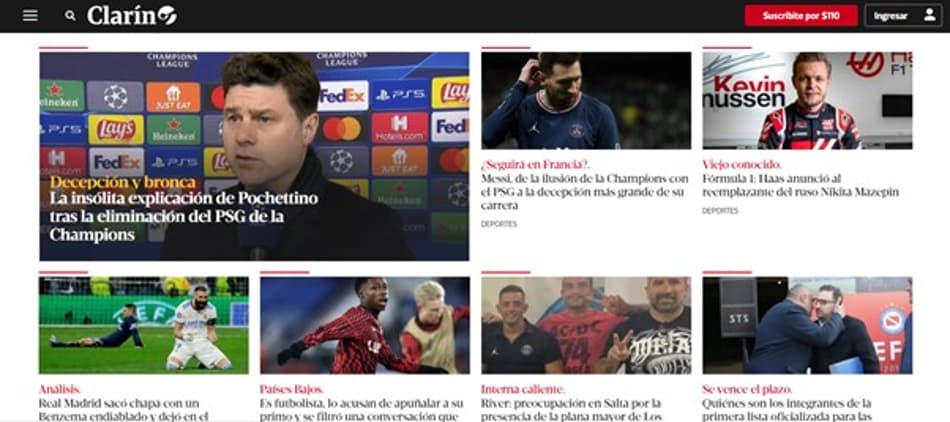Tap Suscribite por $110 button

(800, 16)
